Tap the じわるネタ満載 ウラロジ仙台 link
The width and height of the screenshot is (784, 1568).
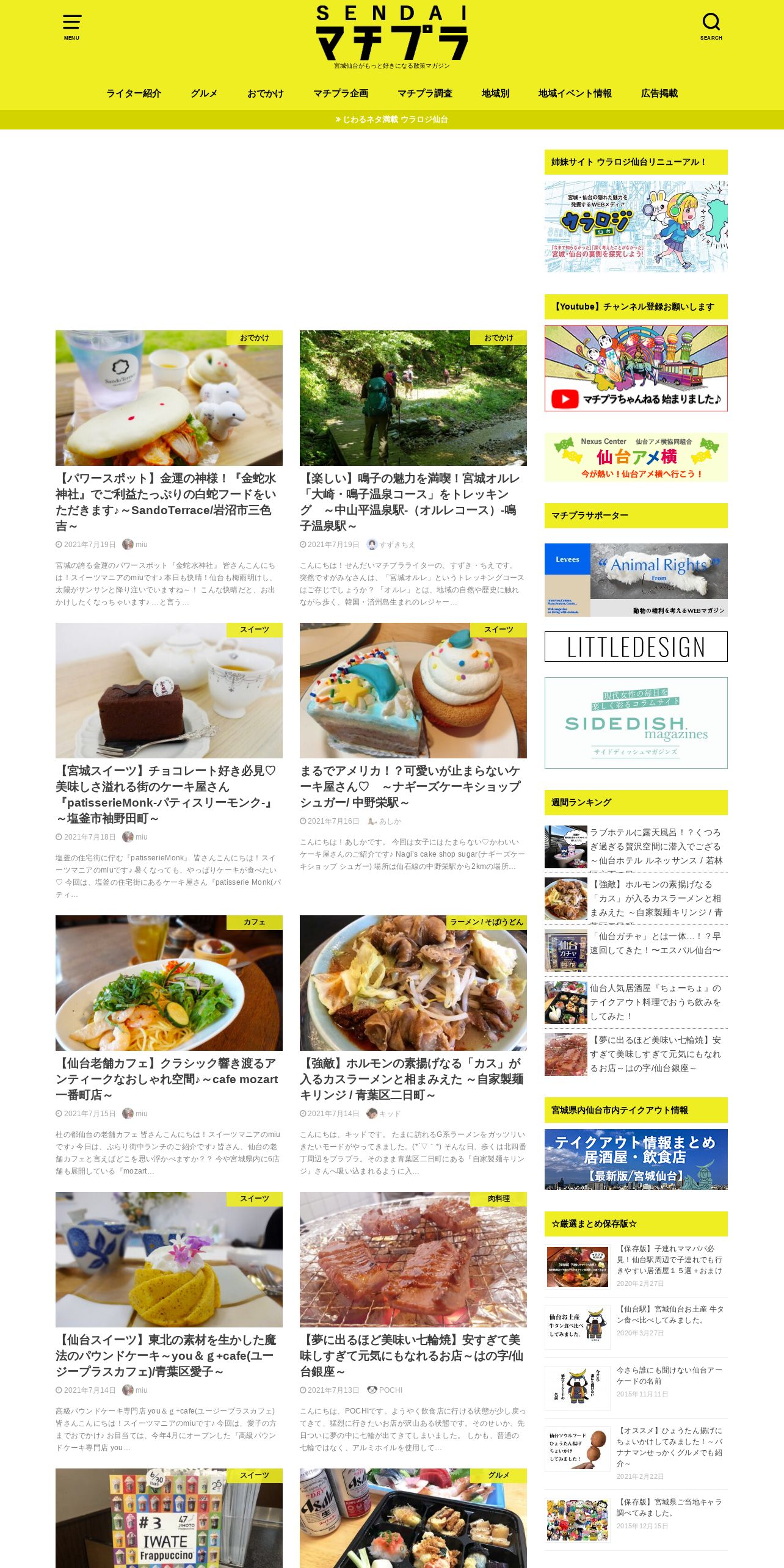pos(392,120)
